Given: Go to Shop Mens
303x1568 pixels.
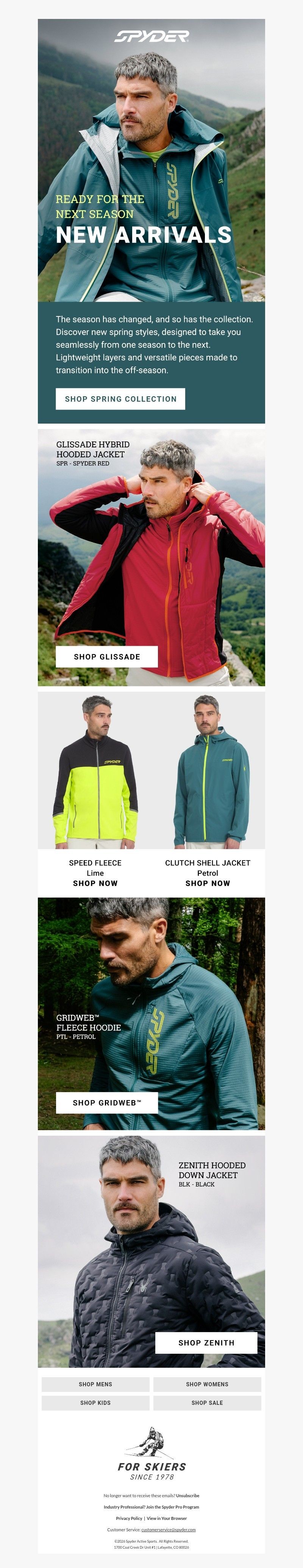Looking at the screenshot, I should 95,1384.
